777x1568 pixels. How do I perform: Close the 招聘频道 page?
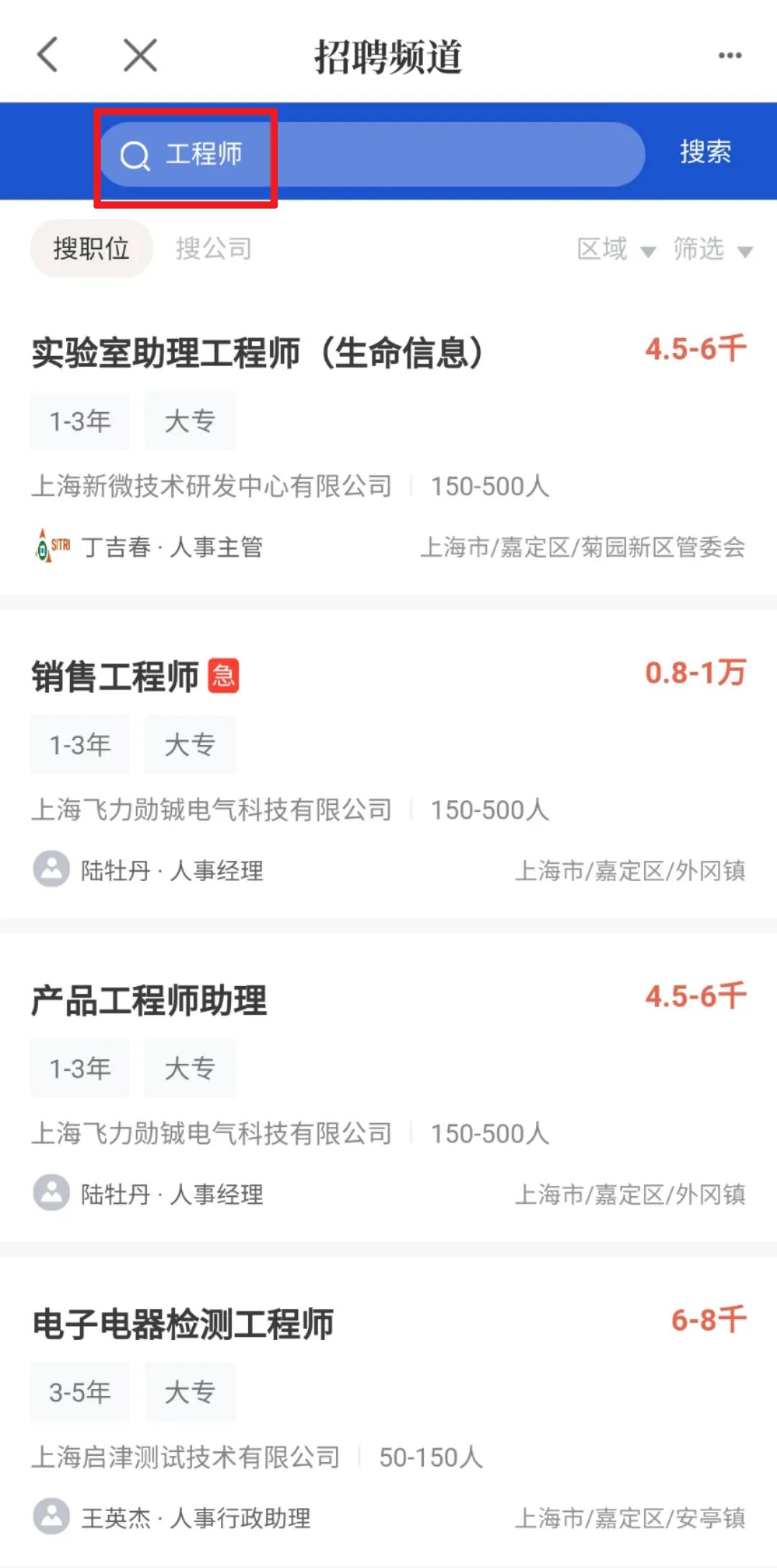click(140, 55)
